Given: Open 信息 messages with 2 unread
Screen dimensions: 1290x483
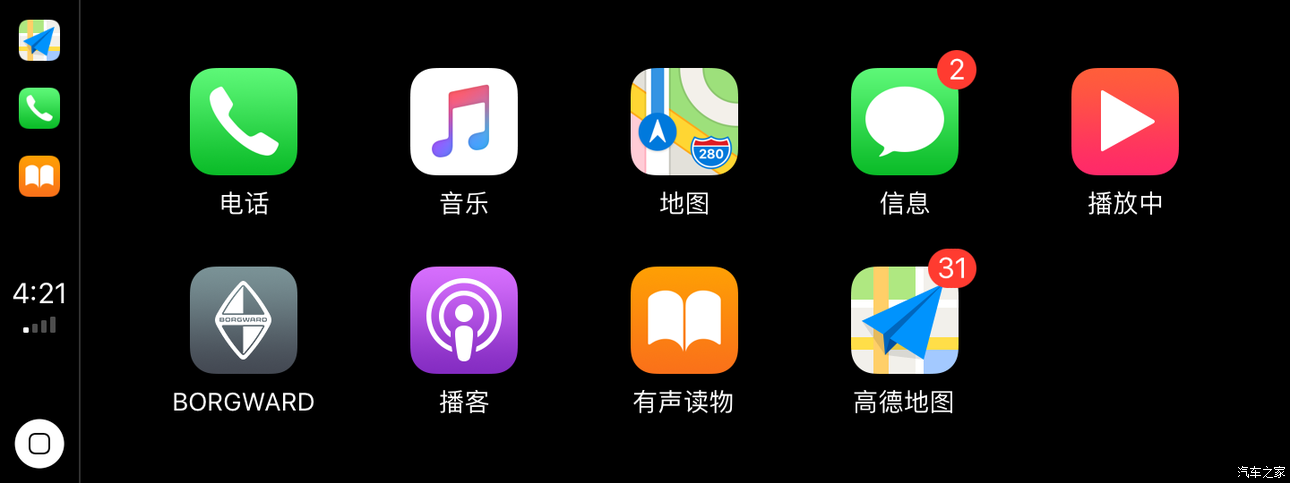Looking at the screenshot, I should (x=904, y=122).
